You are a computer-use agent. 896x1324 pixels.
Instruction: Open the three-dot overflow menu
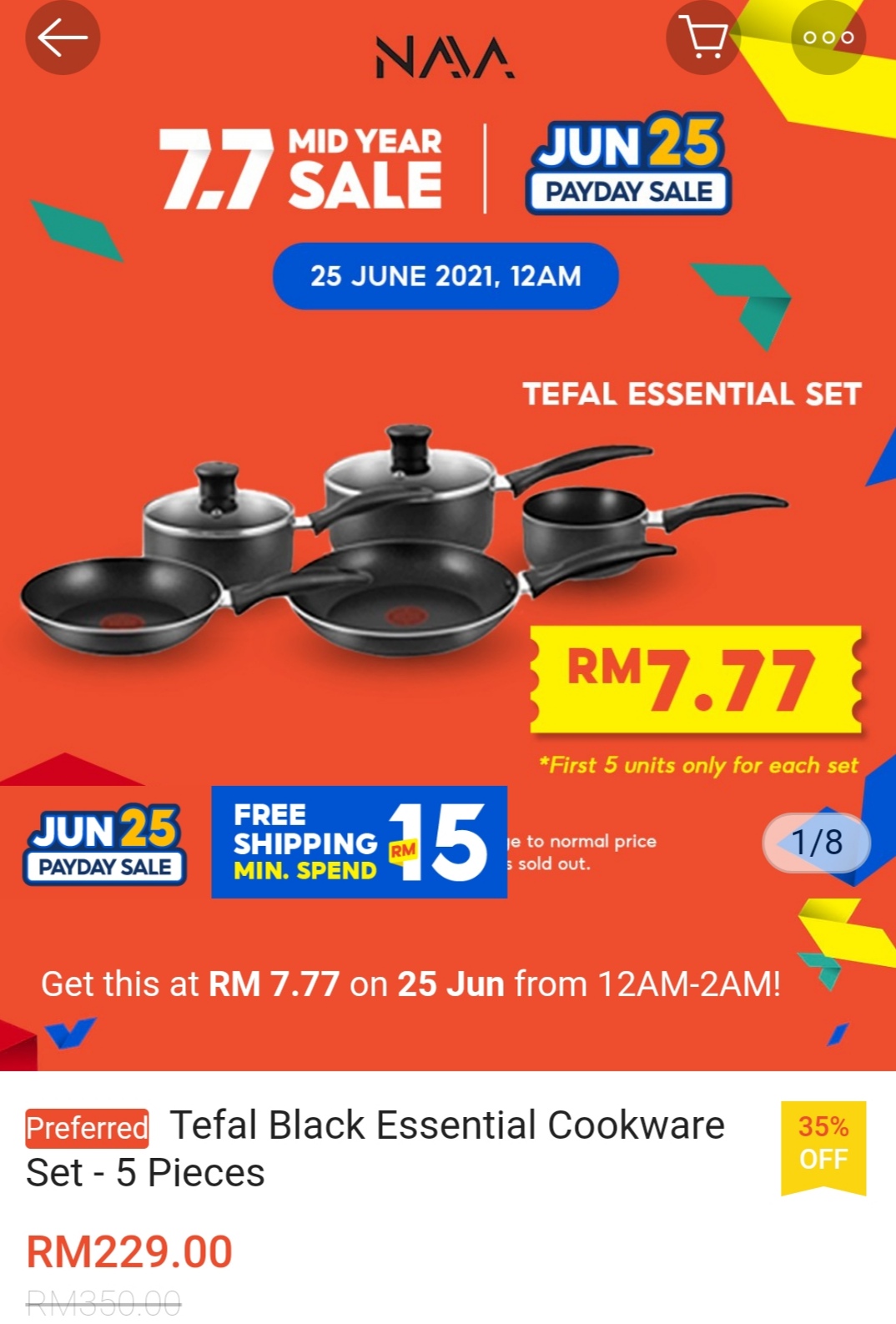click(x=828, y=38)
